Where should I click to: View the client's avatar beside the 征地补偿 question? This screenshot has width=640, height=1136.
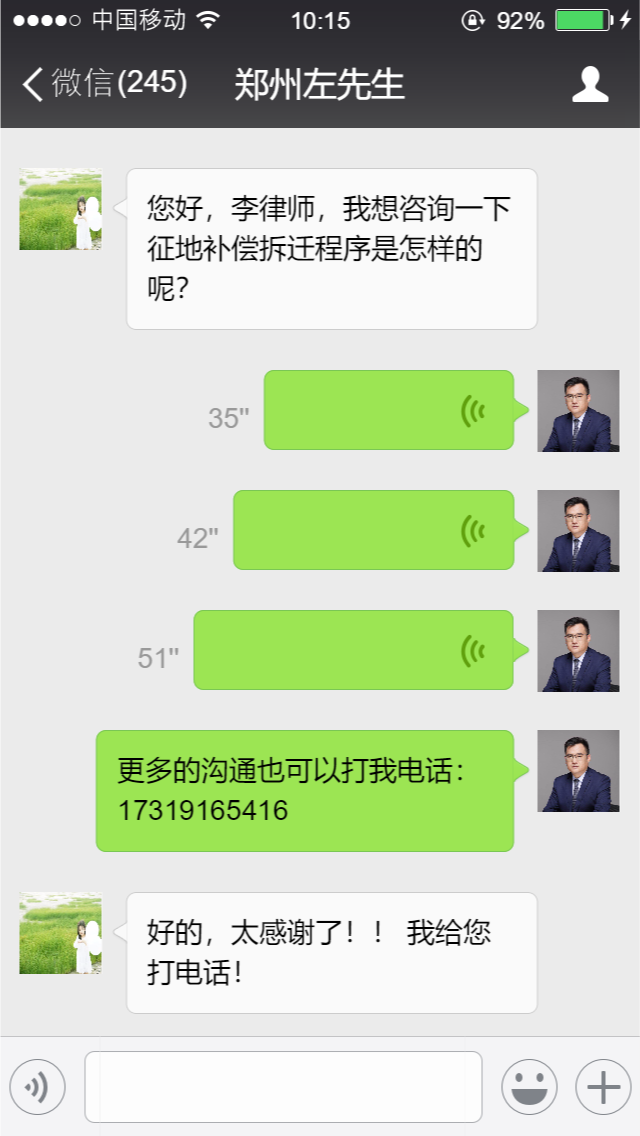click(x=60, y=209)
